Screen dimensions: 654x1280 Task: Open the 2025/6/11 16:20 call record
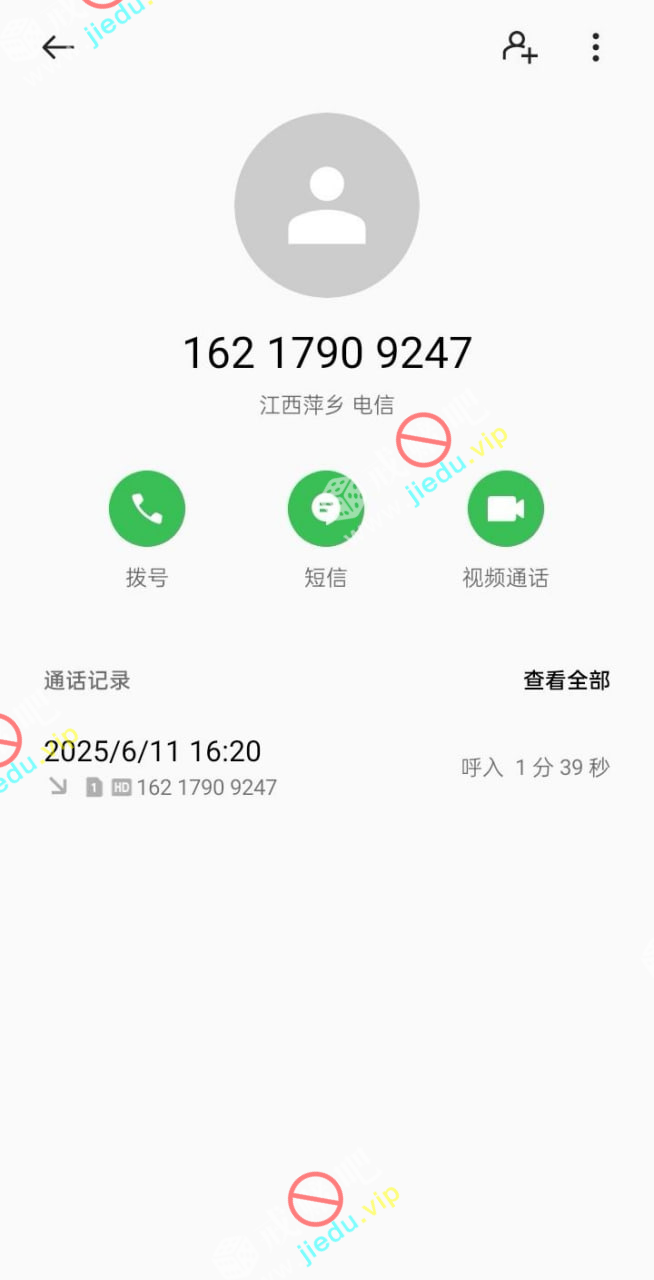click(x=327, y=768)
